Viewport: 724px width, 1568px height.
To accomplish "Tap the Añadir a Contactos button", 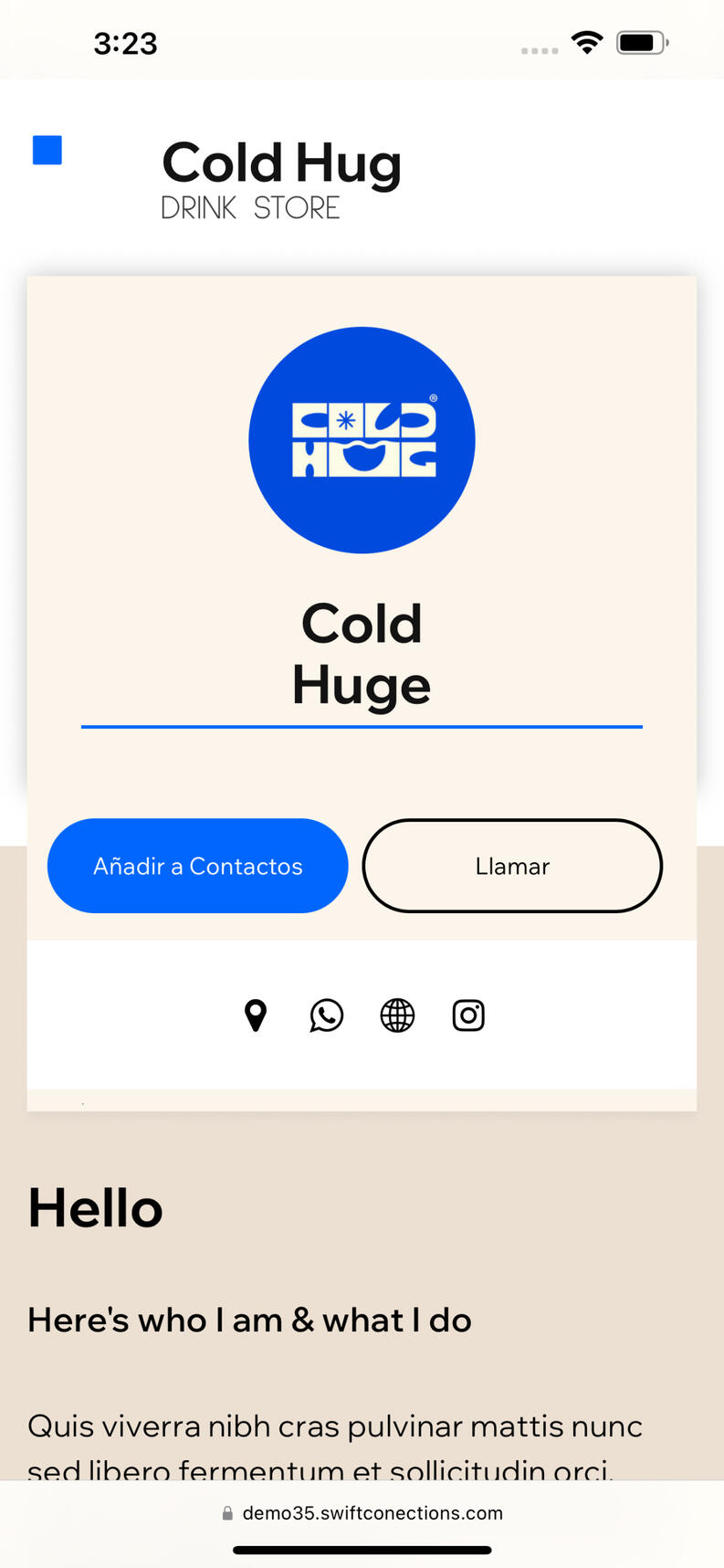I will click(x=197, y=866).
